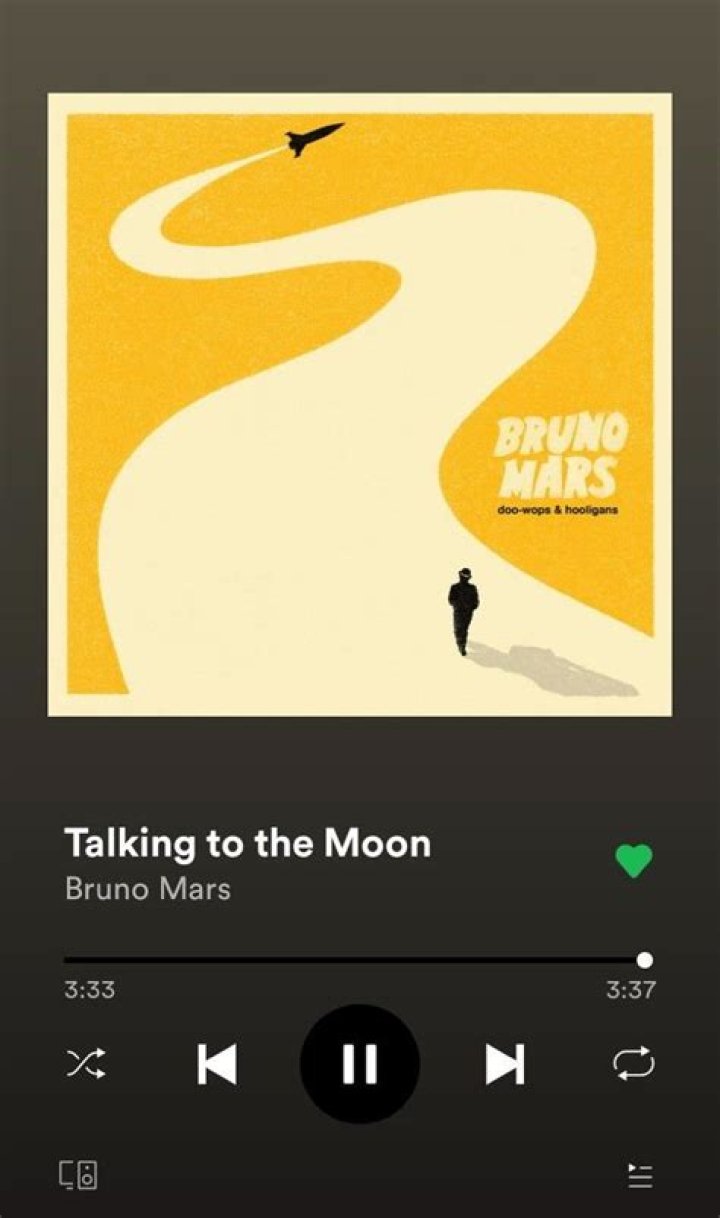The image size is (720, 1218).
Task: Open the song title Talking to the Moon
Action: point(246,843)
